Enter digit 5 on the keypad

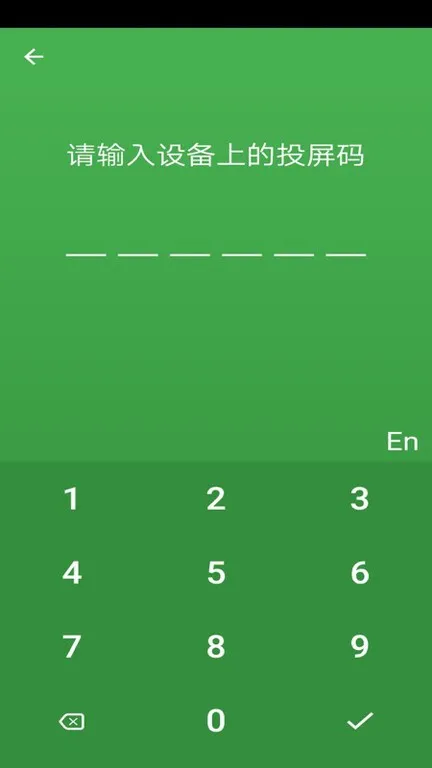216,573
